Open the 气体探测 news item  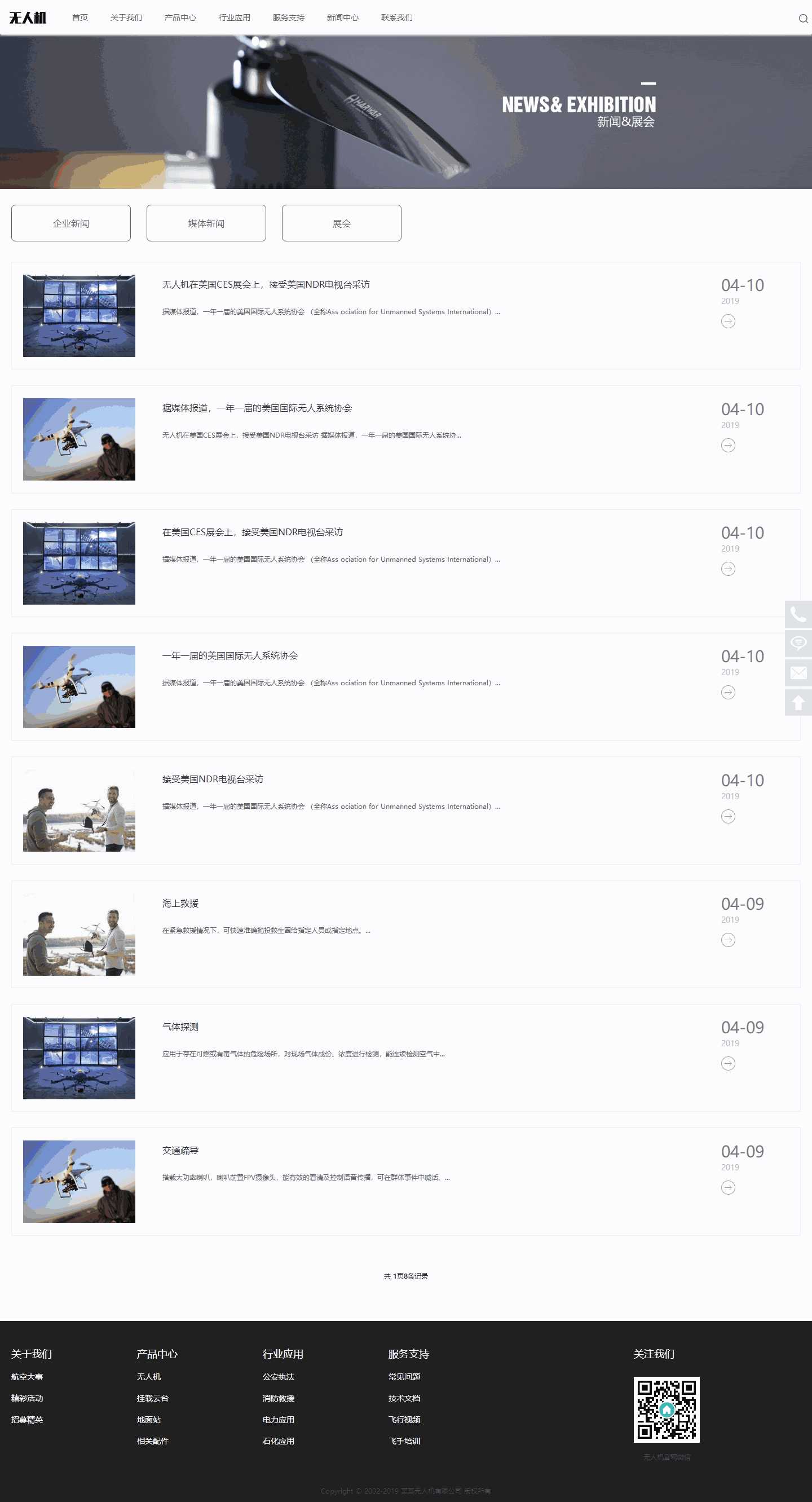[180, 1027]
